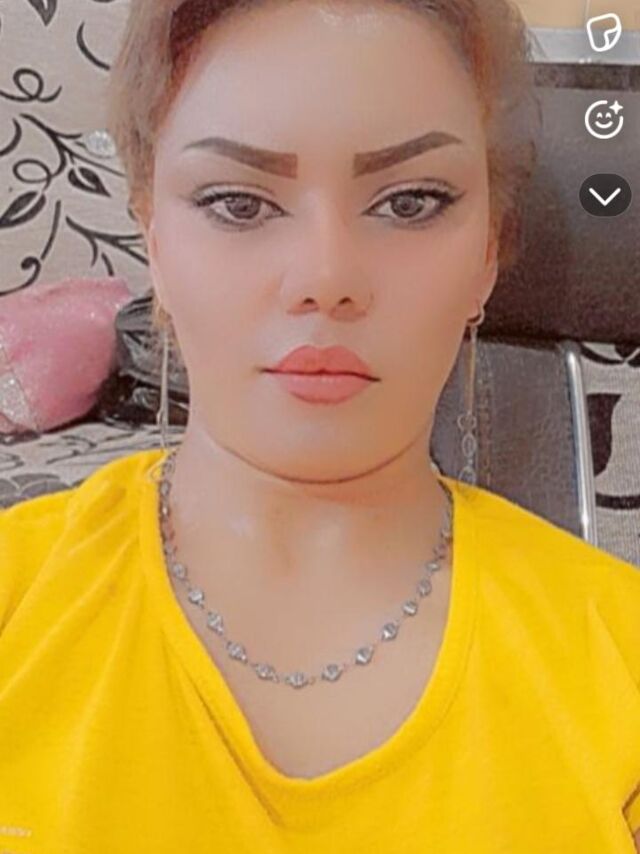Open the sticker picker icon
Viewport: 640px width, 854px height.
[603, 34]
